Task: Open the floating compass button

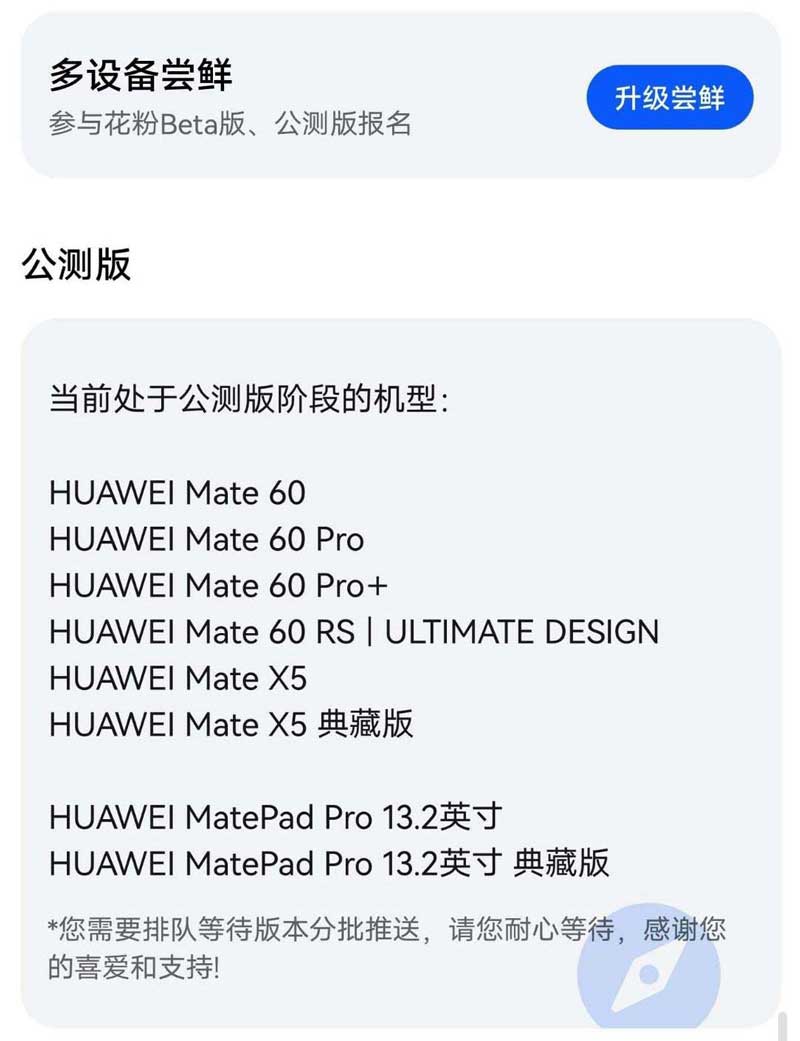Action: [649, 971]
